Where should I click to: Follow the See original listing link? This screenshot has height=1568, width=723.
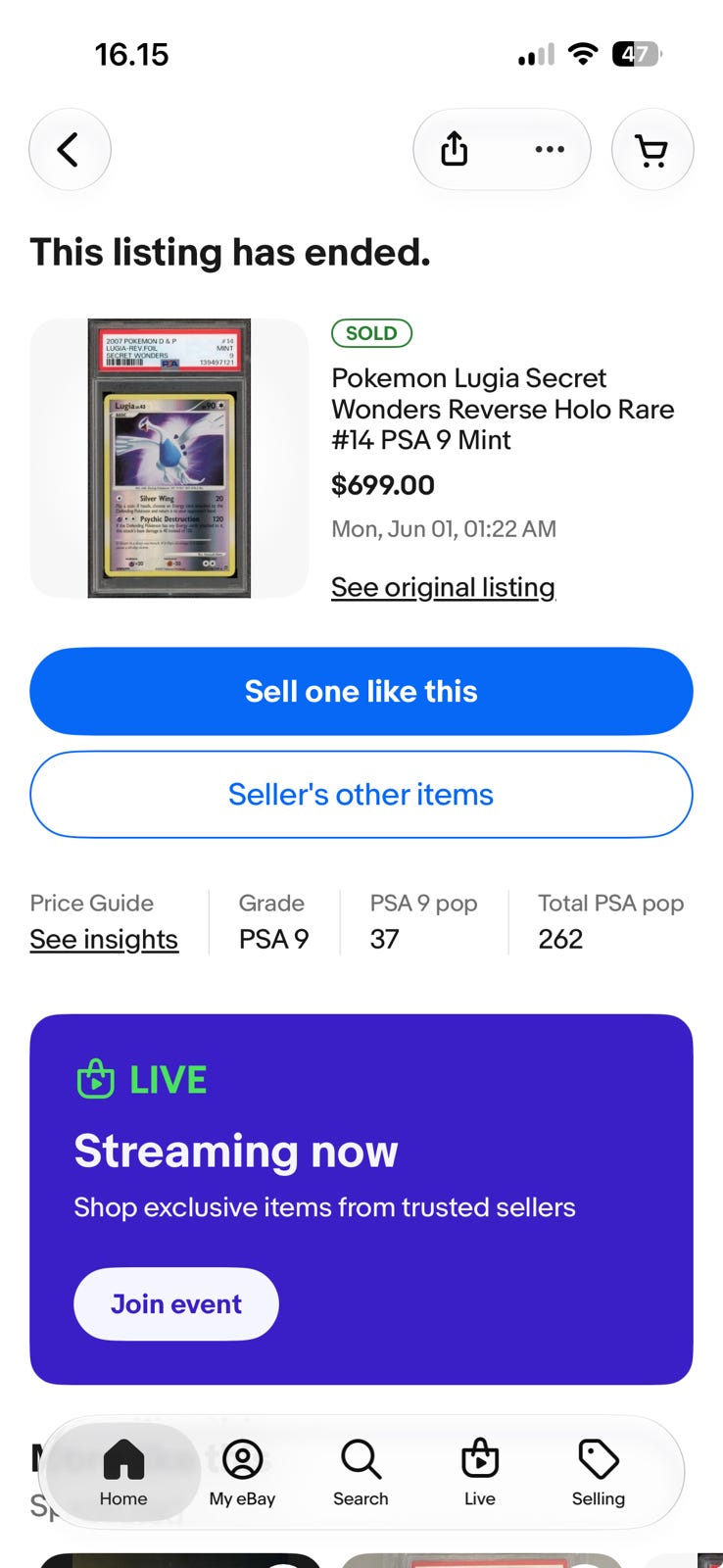pyautogui.click(x=444, y=587)
